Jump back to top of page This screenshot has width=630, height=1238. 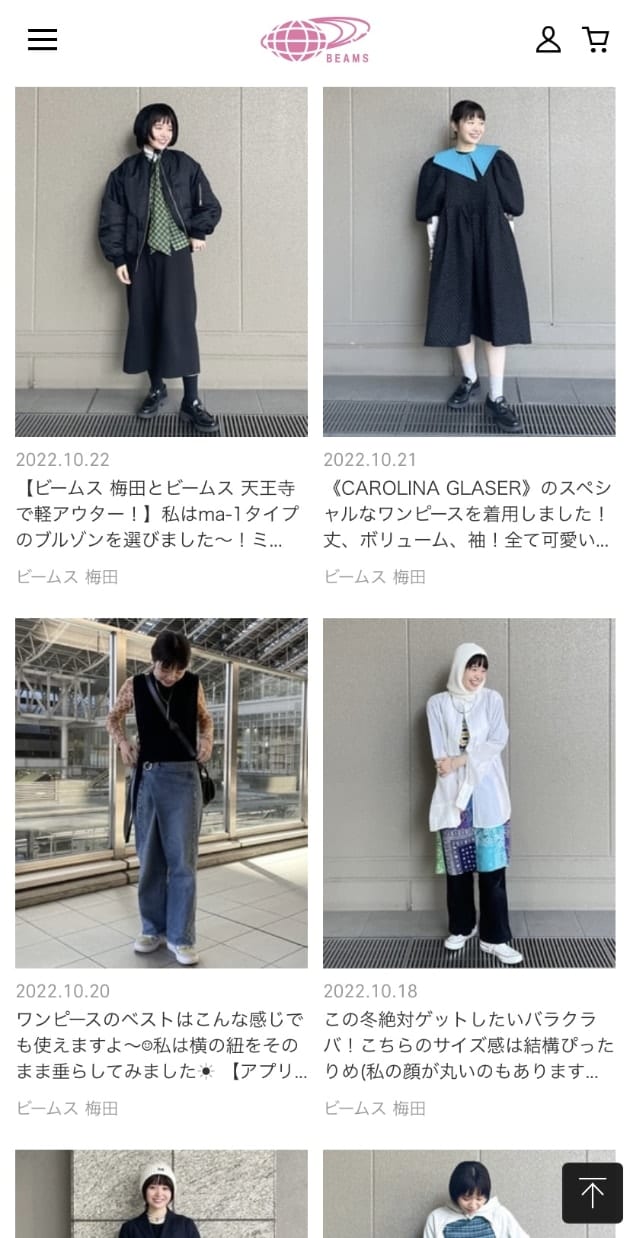coord(592,1192)
